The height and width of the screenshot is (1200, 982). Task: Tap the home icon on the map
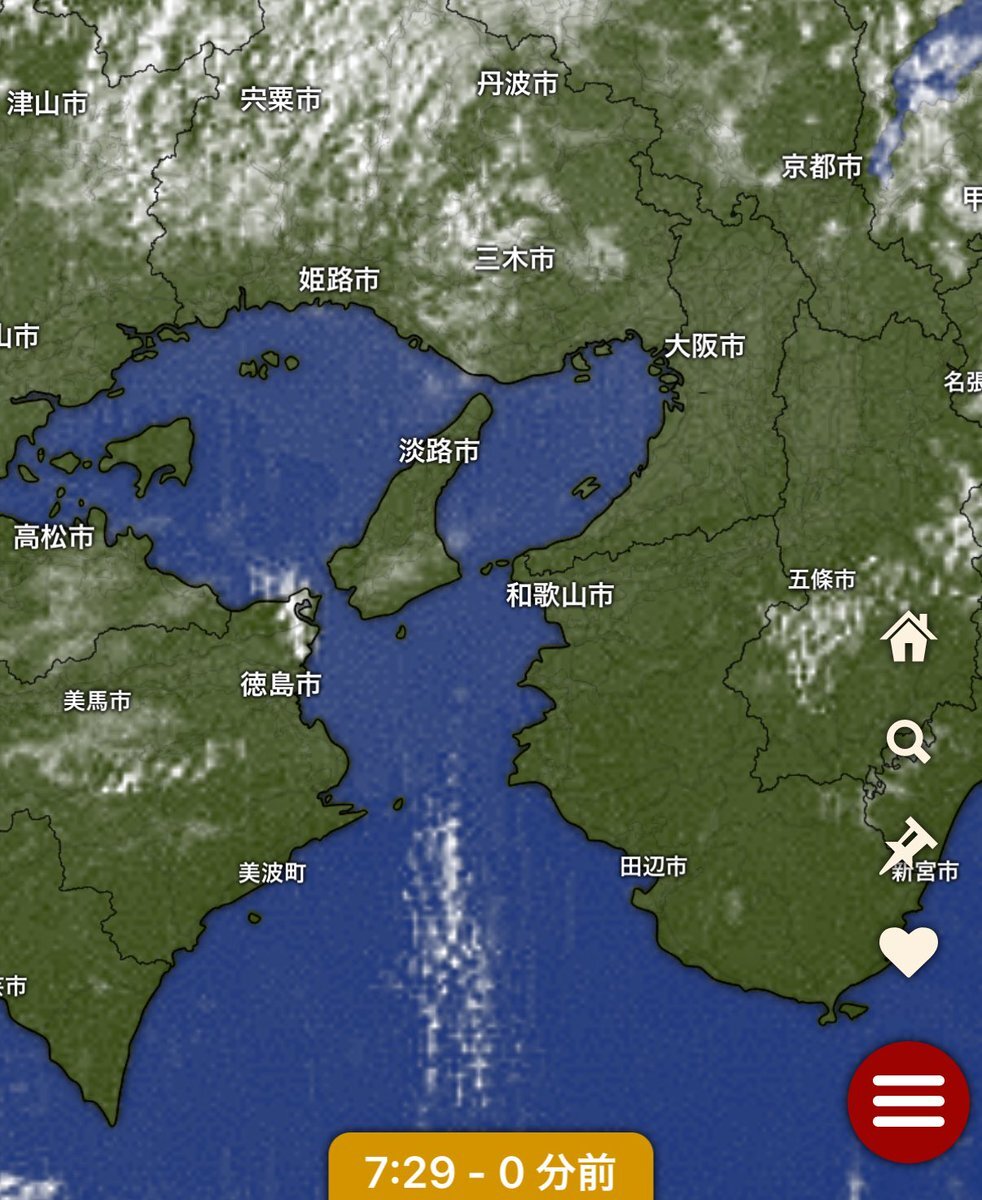(908, 637)
